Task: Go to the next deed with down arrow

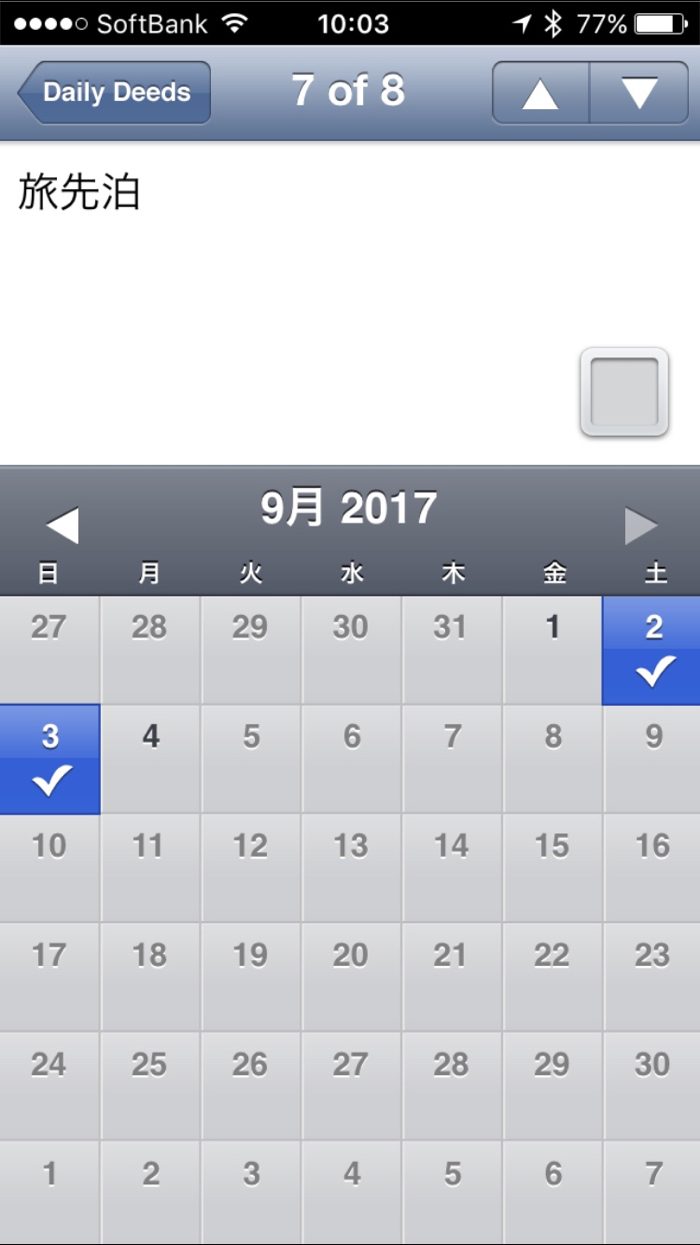Action: coord(639,93)
